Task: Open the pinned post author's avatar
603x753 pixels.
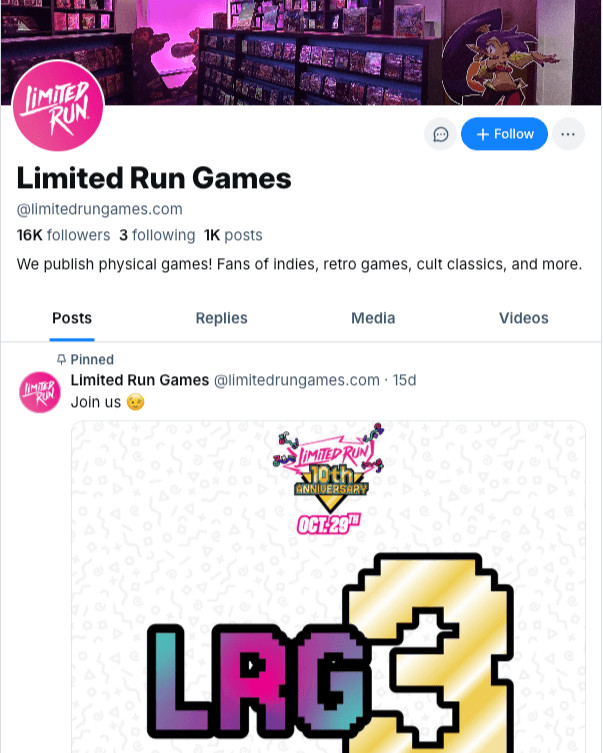Action: (40, 392)
